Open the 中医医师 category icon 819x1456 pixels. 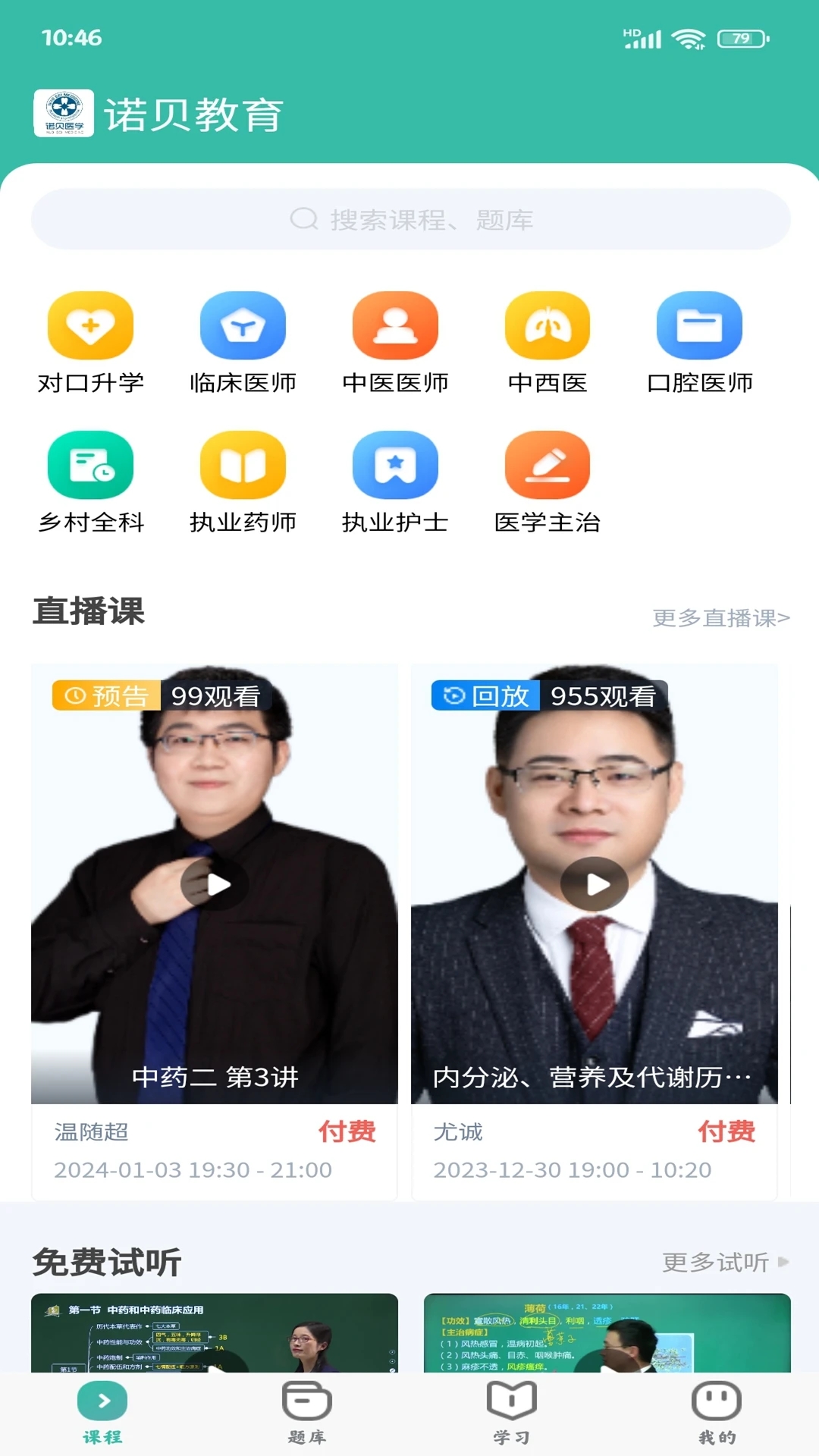[396, 325]
